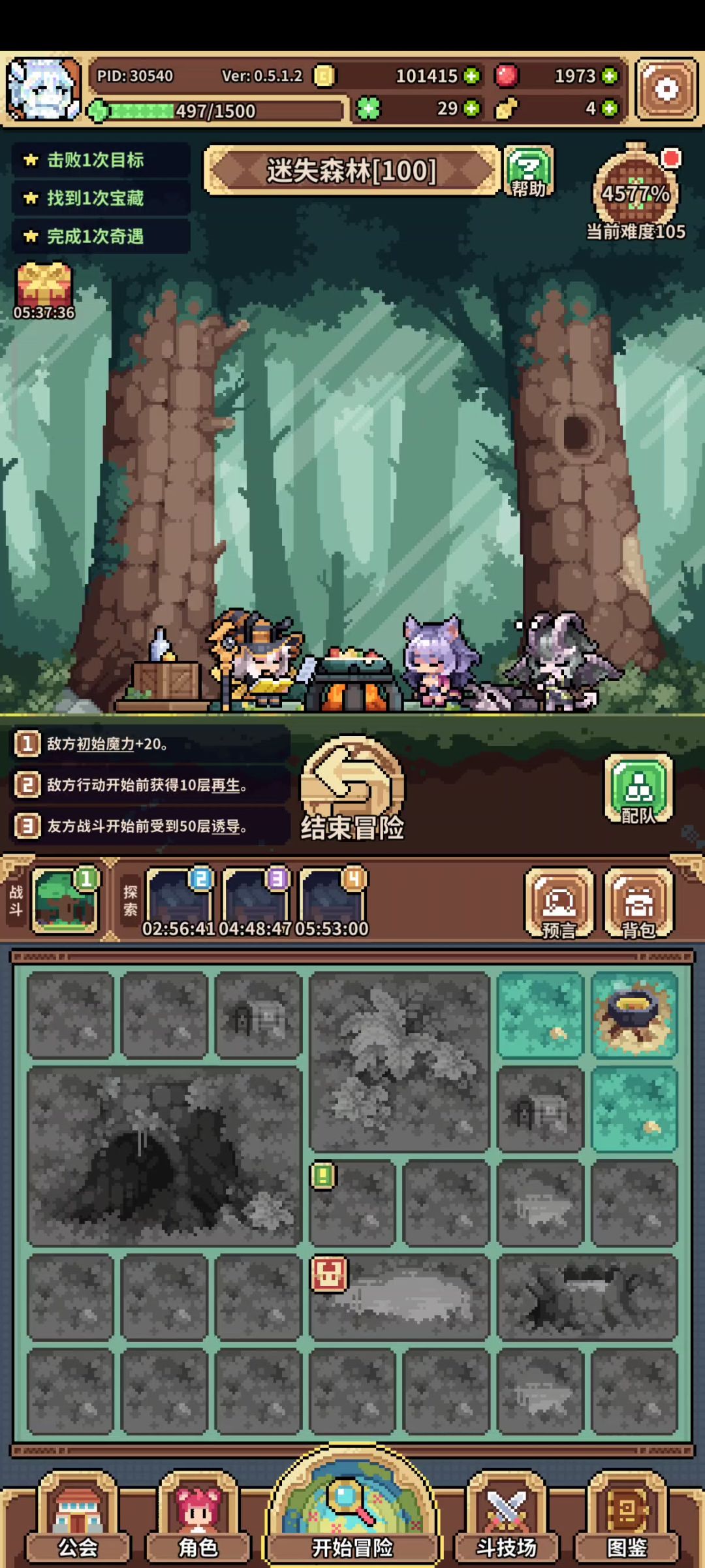The width and height of the screenshot is (705, 1568).
Task: Tap the player avatar portrait
Action: pyautogui.click(x=43, y=89)
